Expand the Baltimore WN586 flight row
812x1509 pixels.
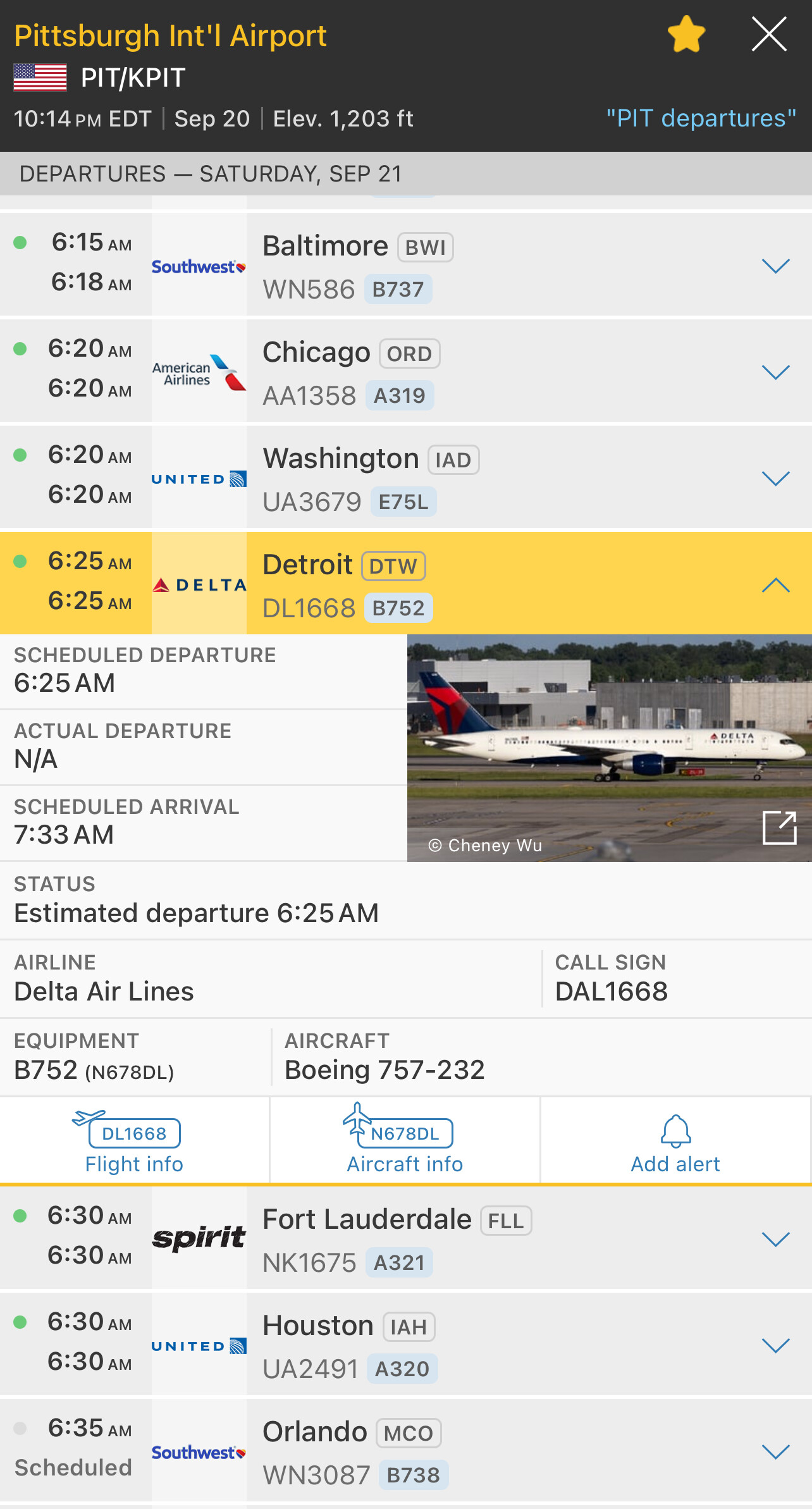point(775,266)
